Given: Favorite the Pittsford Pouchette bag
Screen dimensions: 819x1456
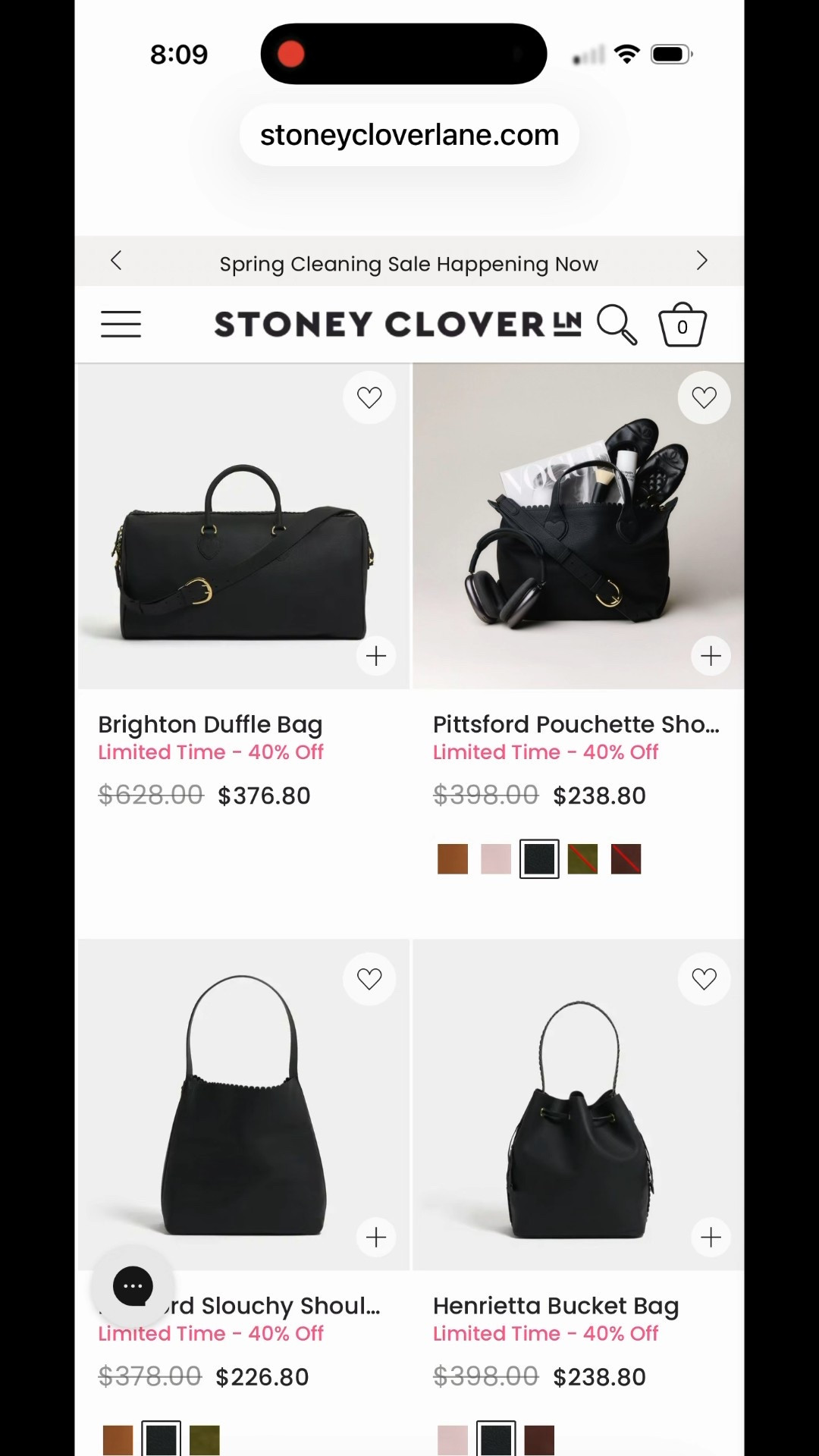Looking at the screenshot, I should 704,397.
